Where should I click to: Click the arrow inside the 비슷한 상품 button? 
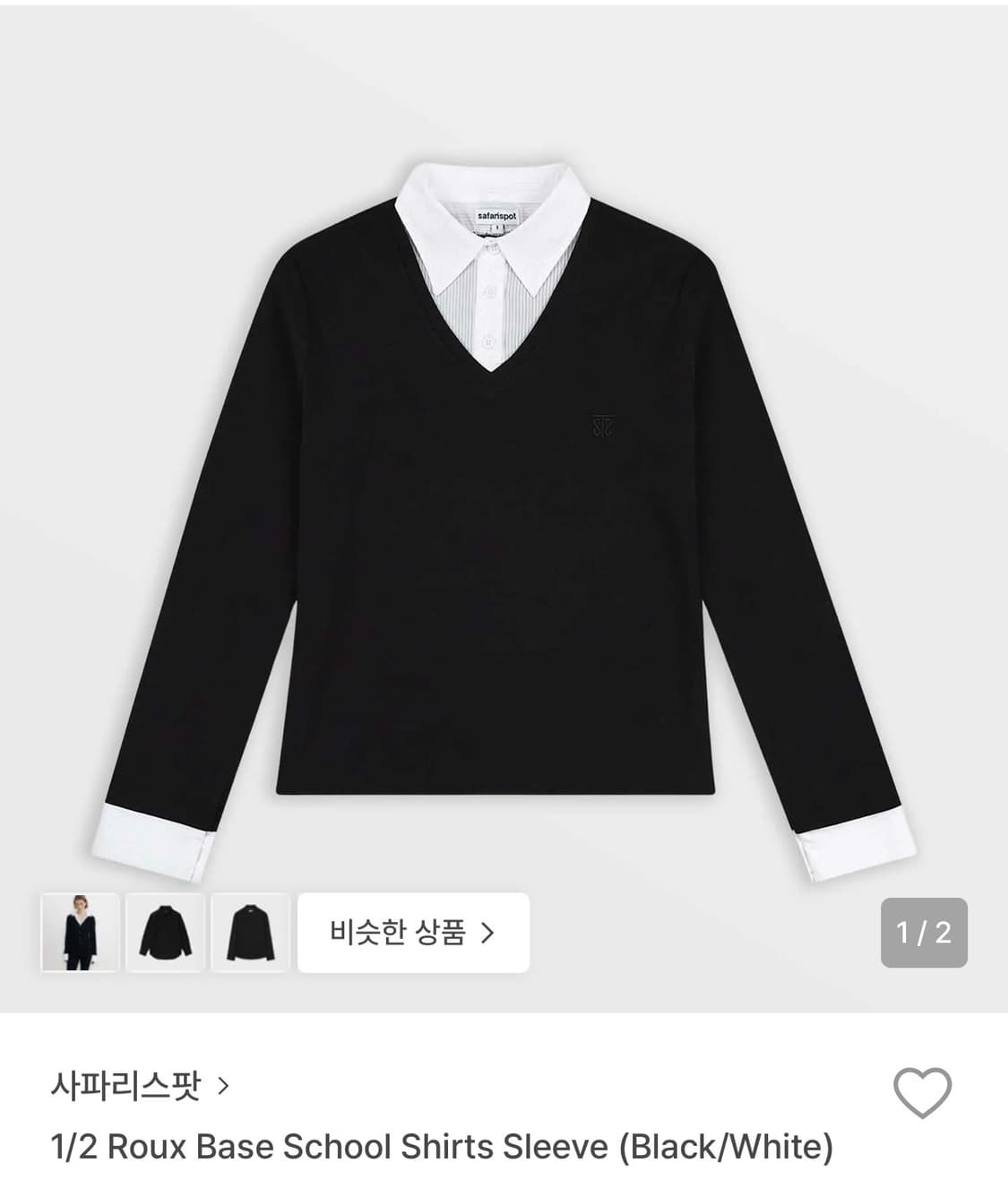click(489, 934)
